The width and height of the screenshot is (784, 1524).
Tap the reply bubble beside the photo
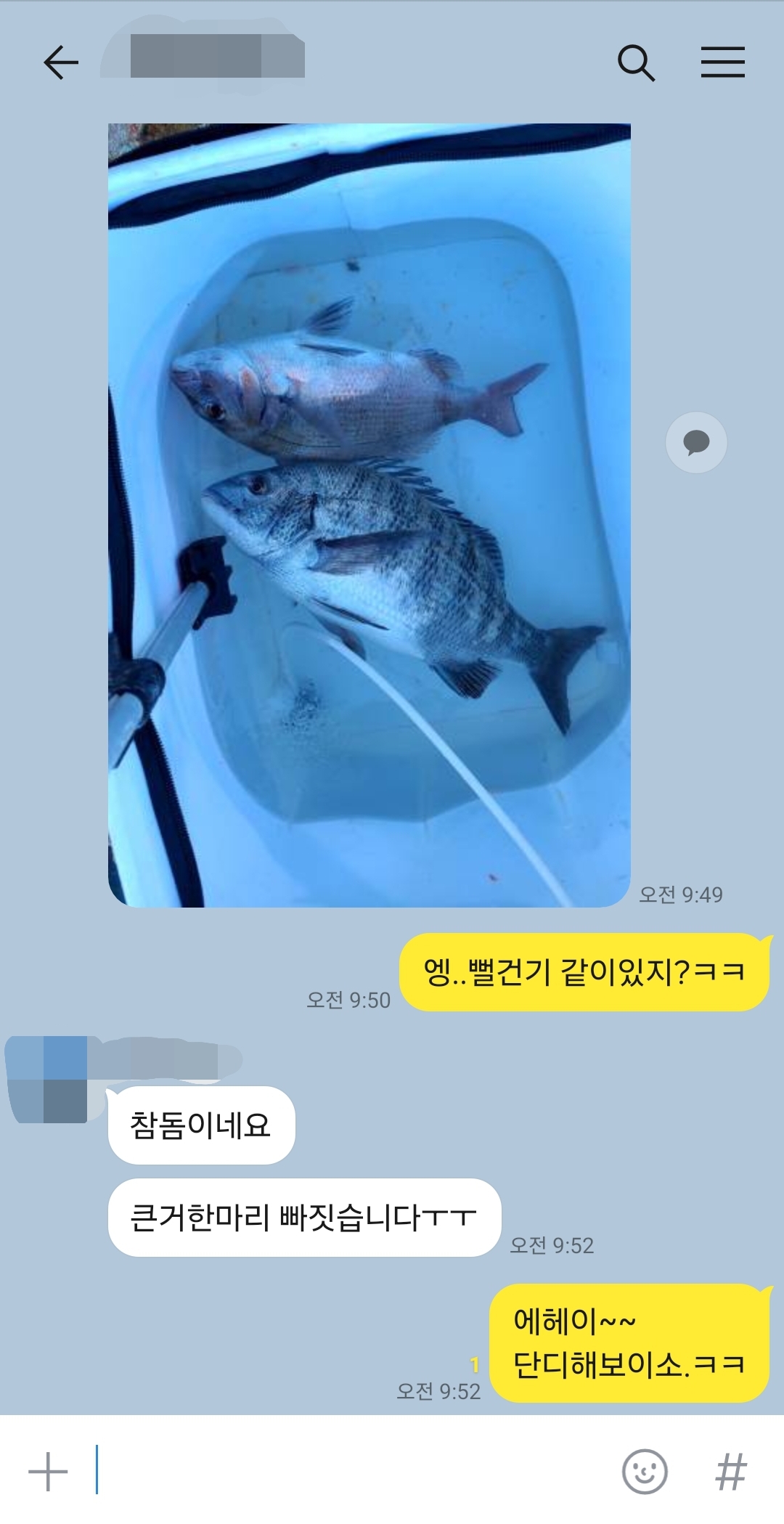coord(696,442)
